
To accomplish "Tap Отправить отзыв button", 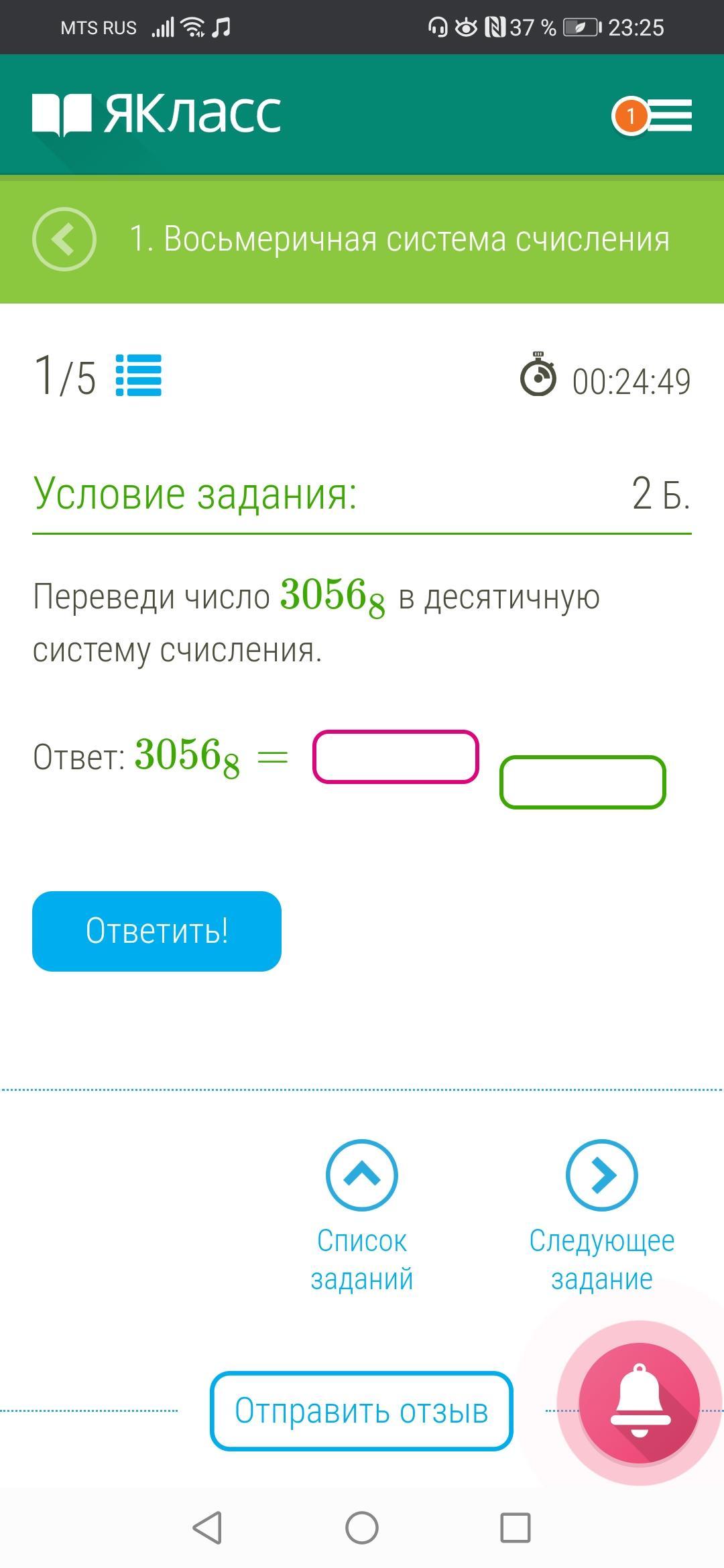I will click(361, 1411).
